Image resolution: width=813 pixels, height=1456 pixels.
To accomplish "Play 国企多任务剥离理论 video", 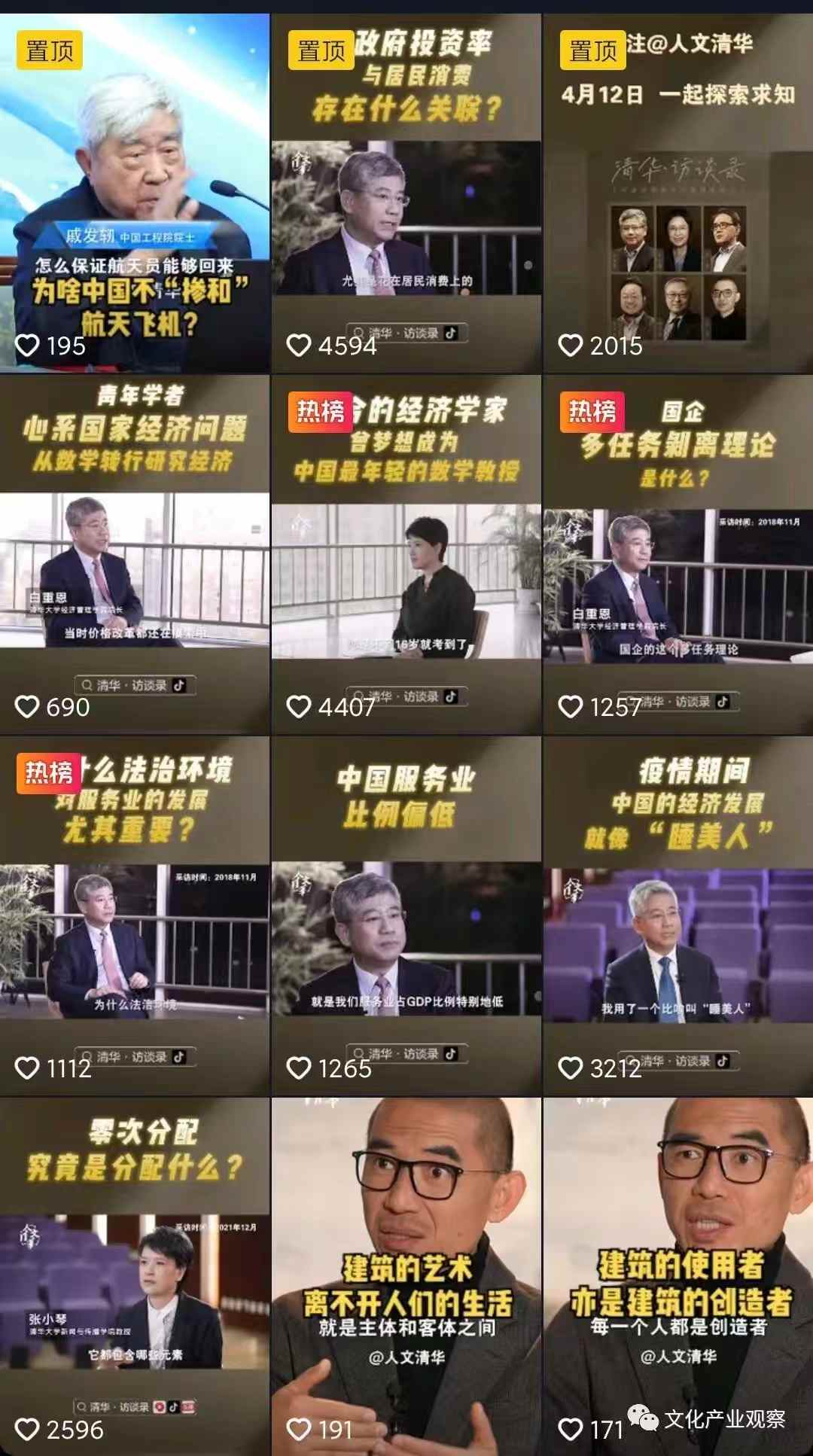I will pos(677,554).
